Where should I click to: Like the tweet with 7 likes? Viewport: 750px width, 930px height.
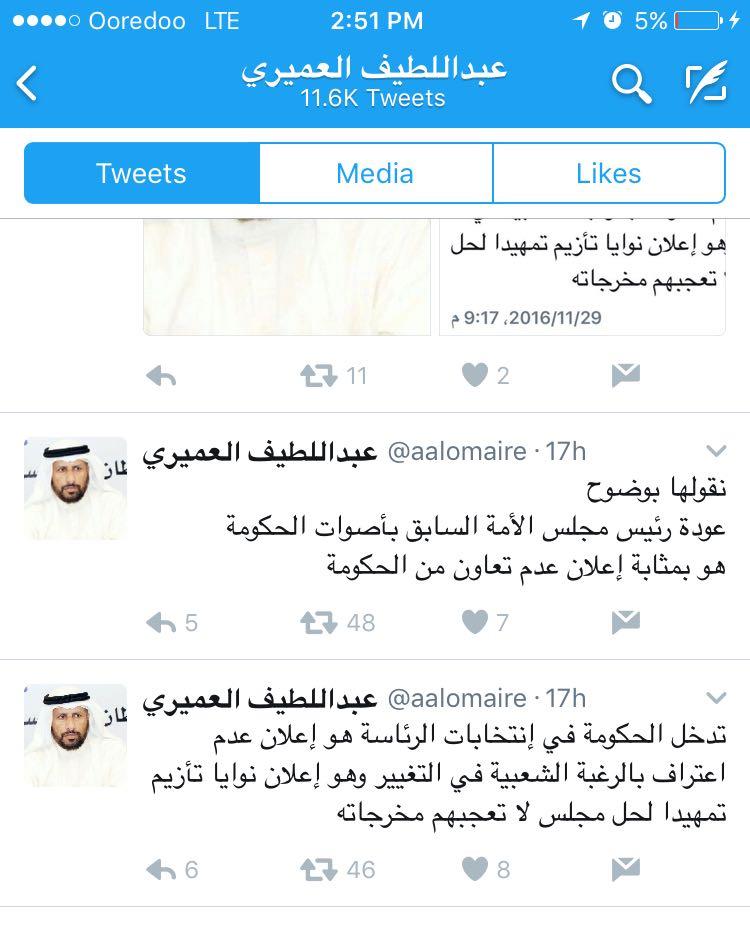click(x=475, y=622)
